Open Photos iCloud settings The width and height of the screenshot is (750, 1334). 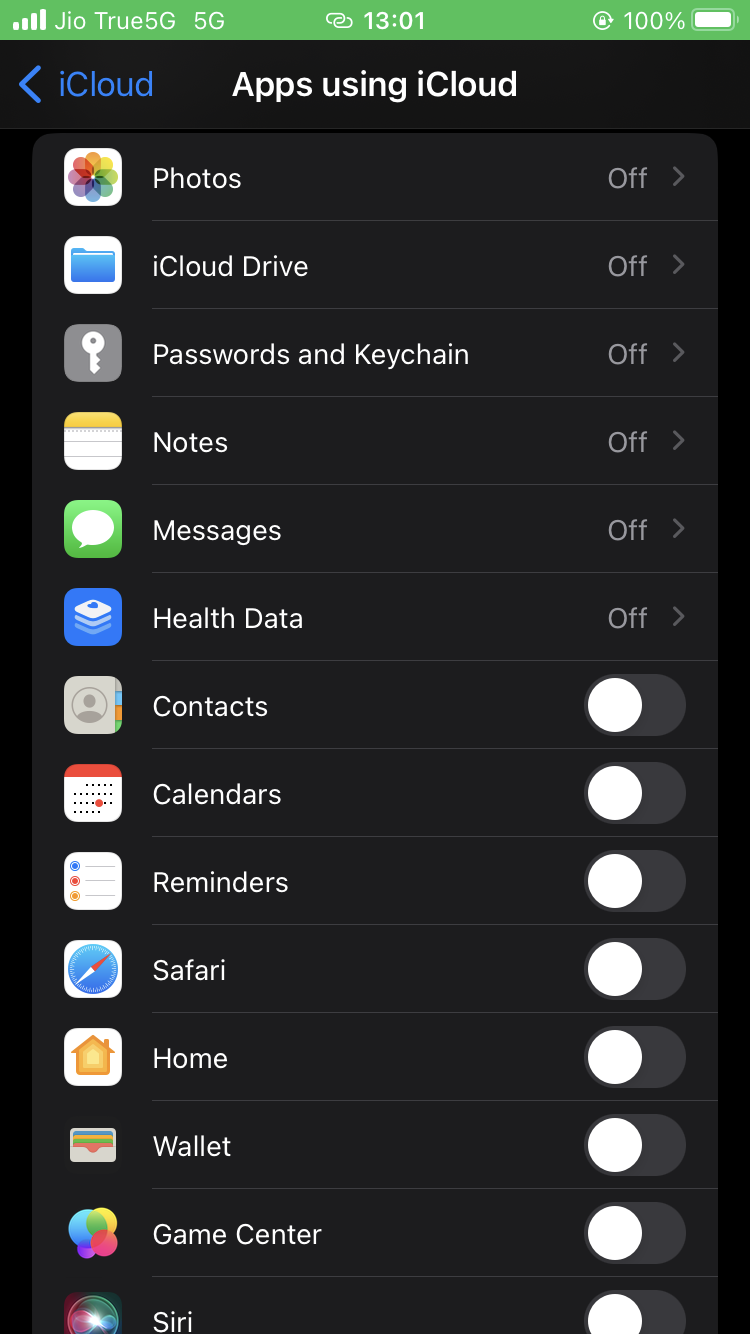point(375,178)
